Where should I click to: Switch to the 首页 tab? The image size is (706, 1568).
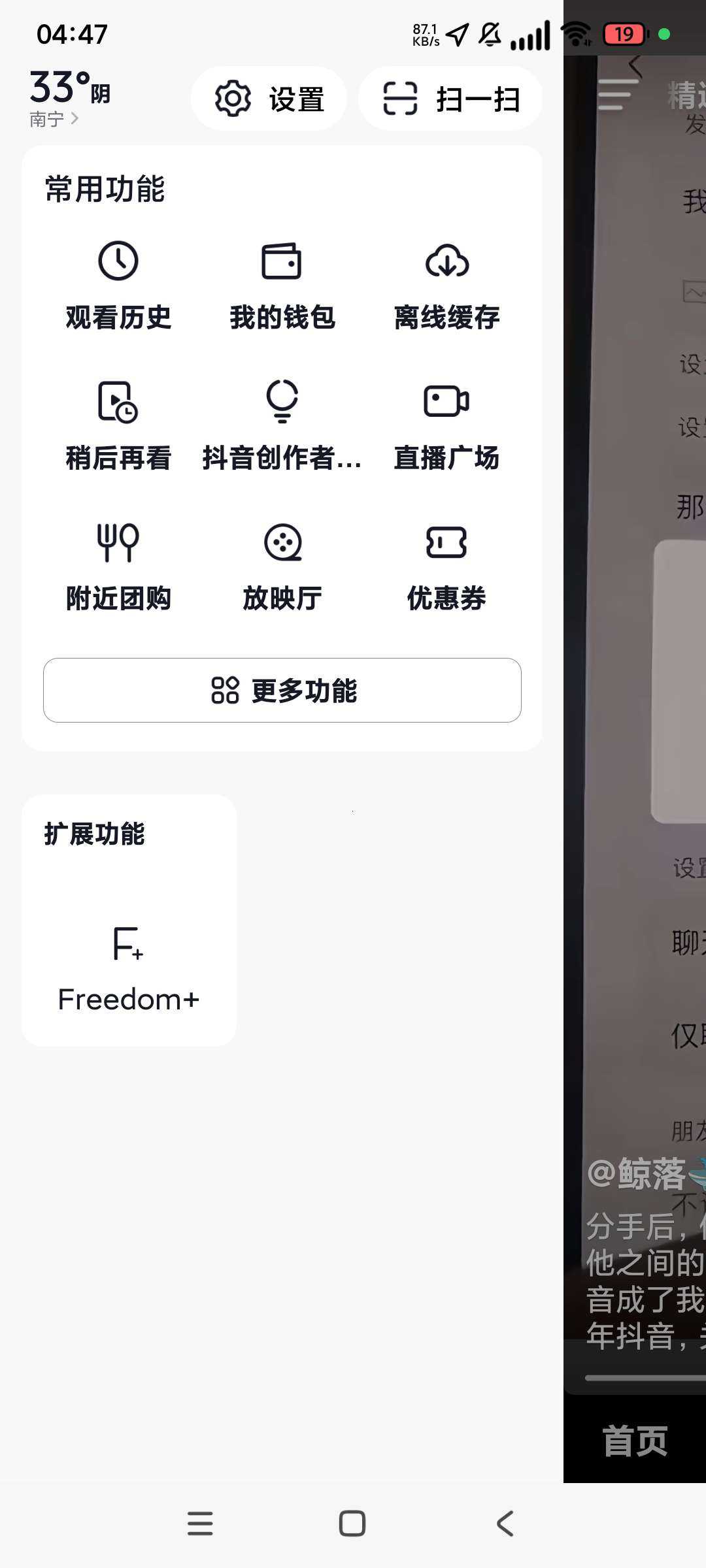point(635,1441)
